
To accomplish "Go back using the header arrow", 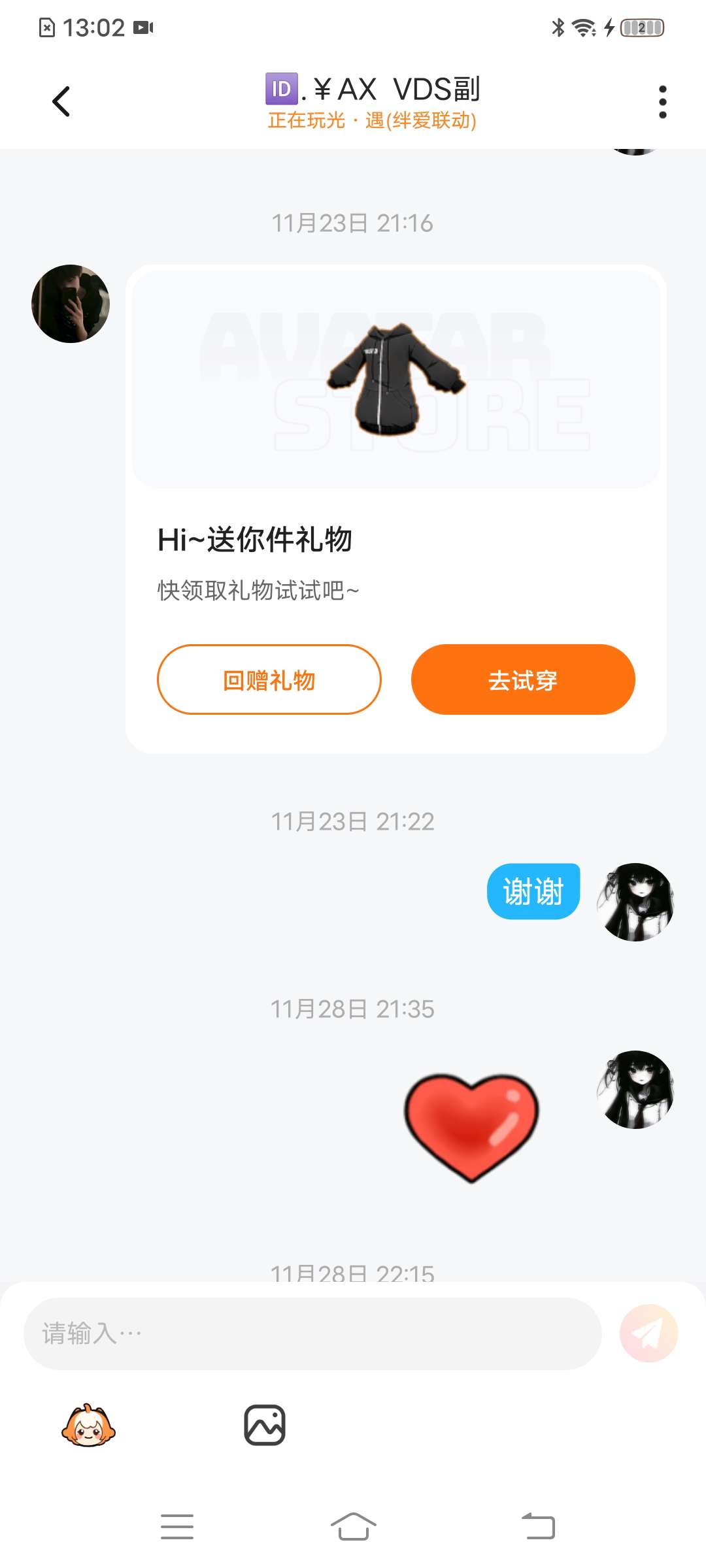I will tap(61, 102).
